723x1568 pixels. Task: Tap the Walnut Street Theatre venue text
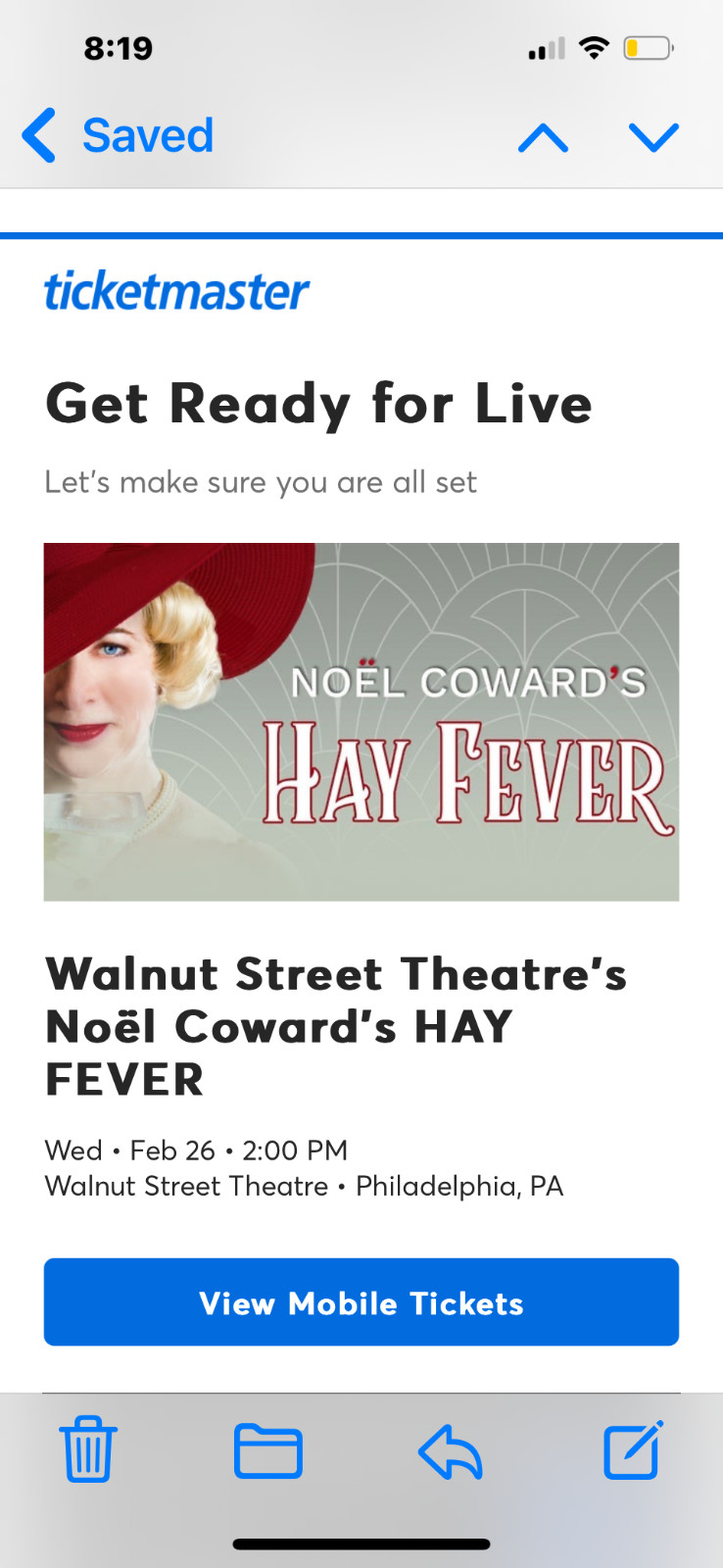186,1186
